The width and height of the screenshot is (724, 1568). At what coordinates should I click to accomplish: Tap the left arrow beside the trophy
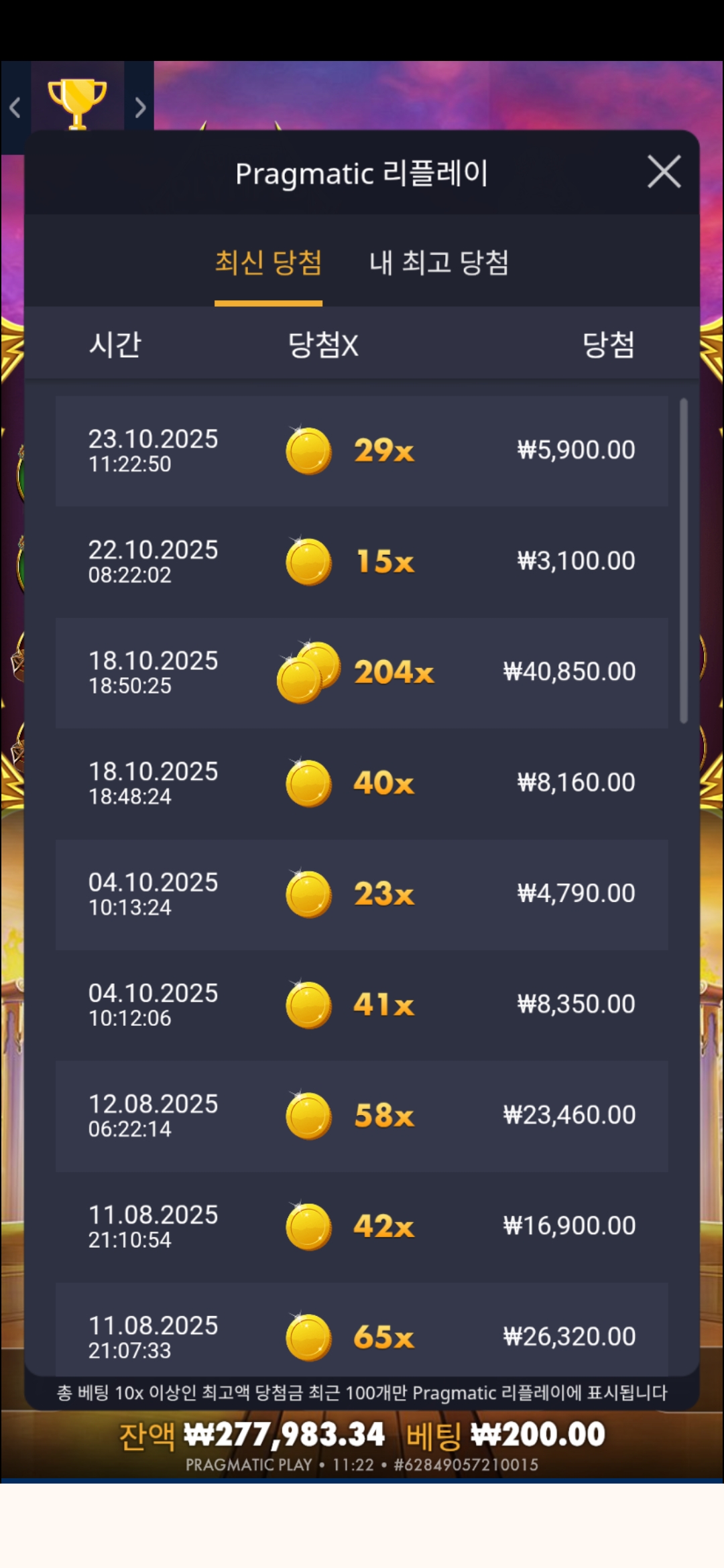pyautogui.click(x=15, y=107)
